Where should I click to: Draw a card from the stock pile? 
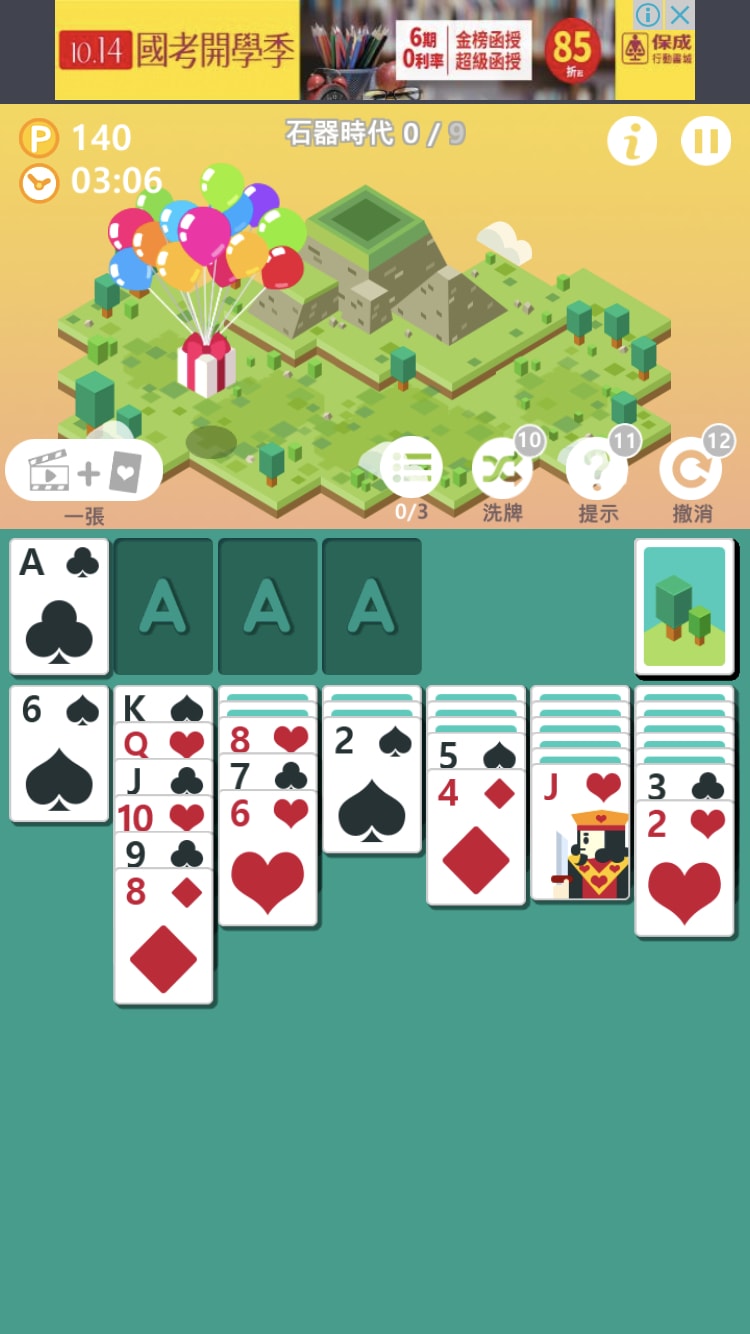tap(685, 607)
